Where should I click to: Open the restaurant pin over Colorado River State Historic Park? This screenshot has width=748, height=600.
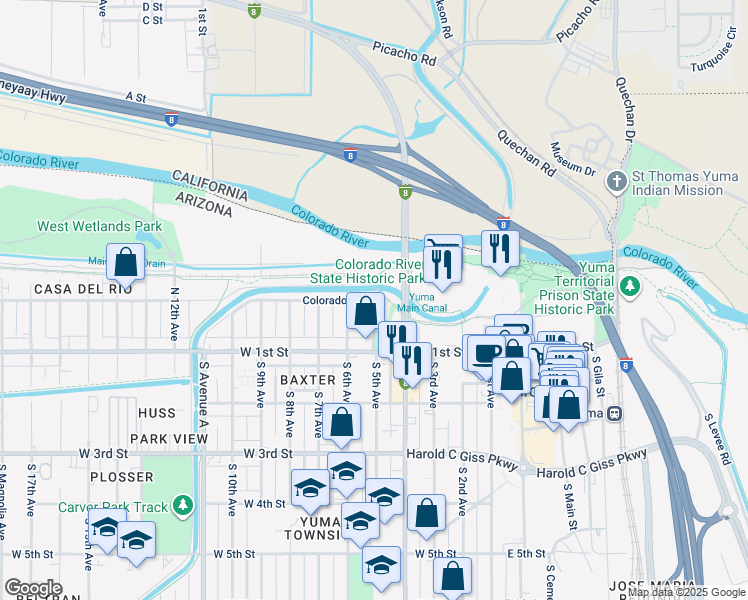442,263
